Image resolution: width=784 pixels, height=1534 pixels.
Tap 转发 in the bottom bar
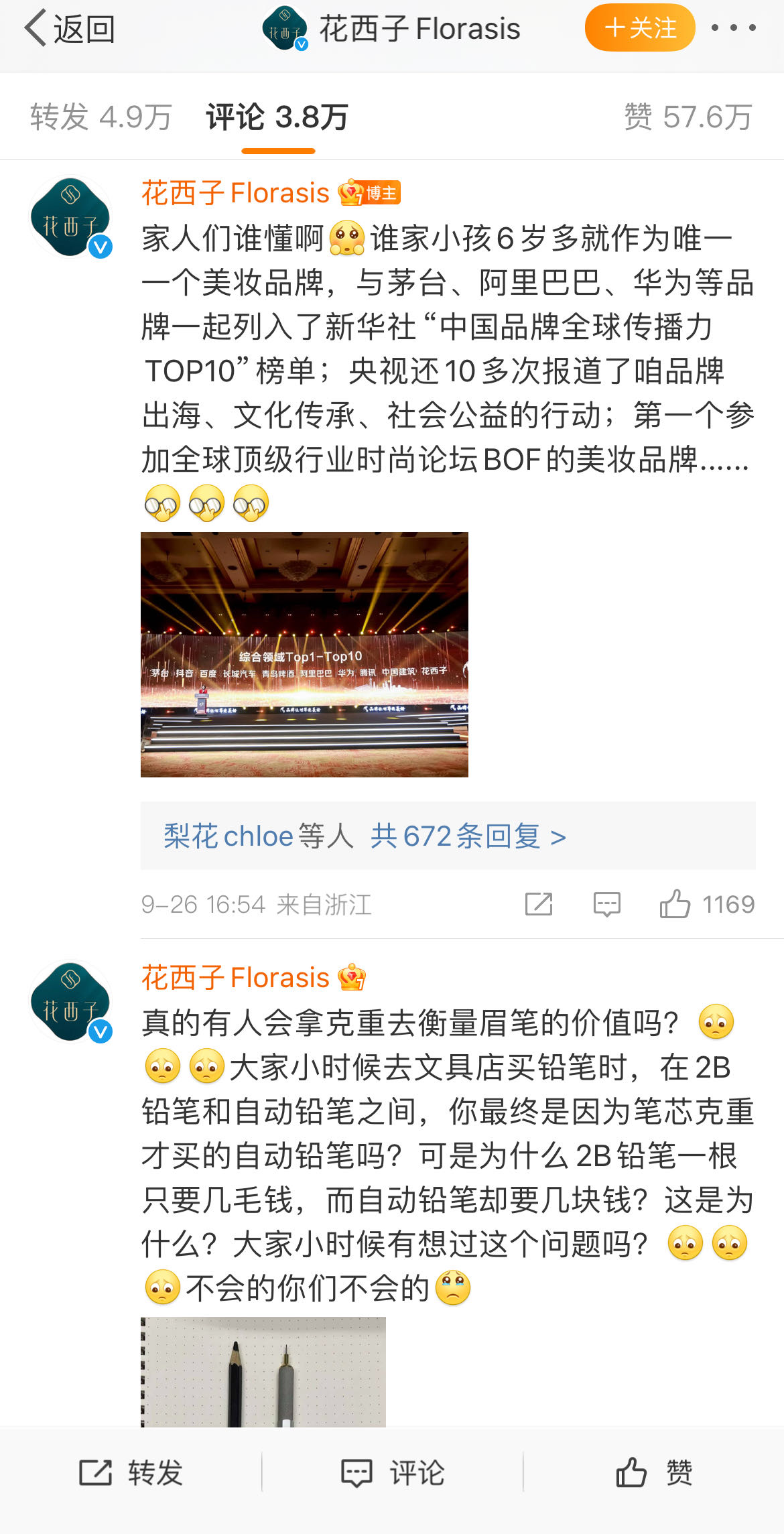(131, 1472)
